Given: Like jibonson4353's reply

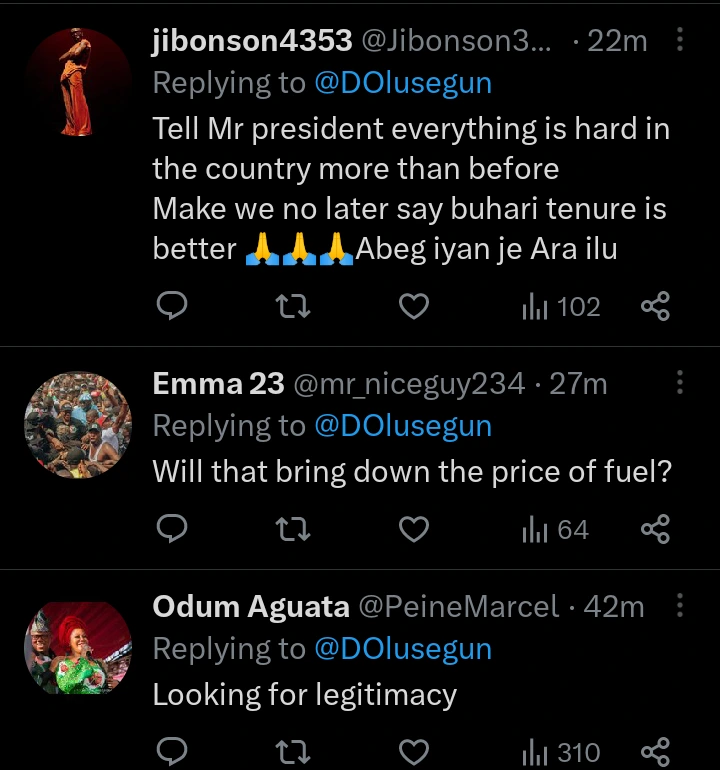Looking at the screenshot, I should click(414, 307).
